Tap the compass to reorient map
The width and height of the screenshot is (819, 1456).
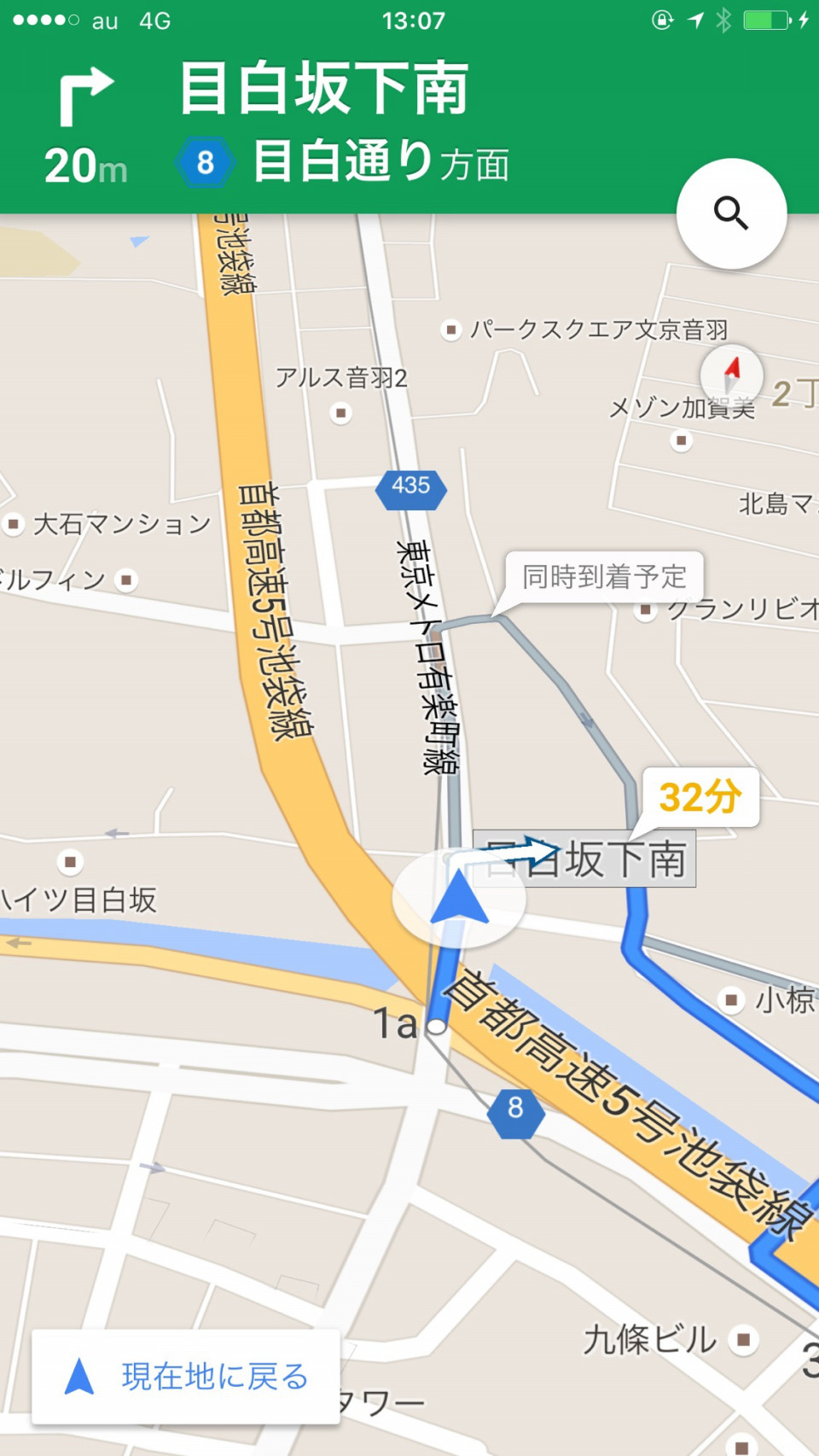[731, 372]
